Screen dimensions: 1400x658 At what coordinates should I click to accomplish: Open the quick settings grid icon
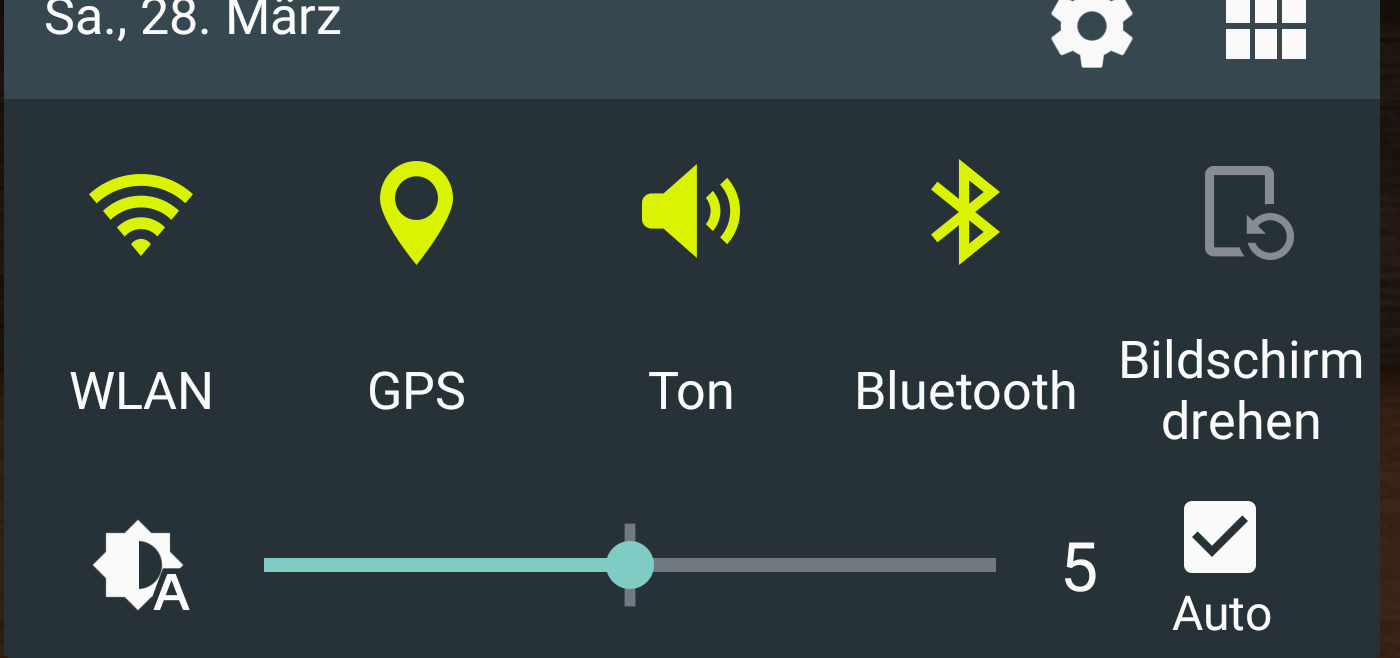1266,28
